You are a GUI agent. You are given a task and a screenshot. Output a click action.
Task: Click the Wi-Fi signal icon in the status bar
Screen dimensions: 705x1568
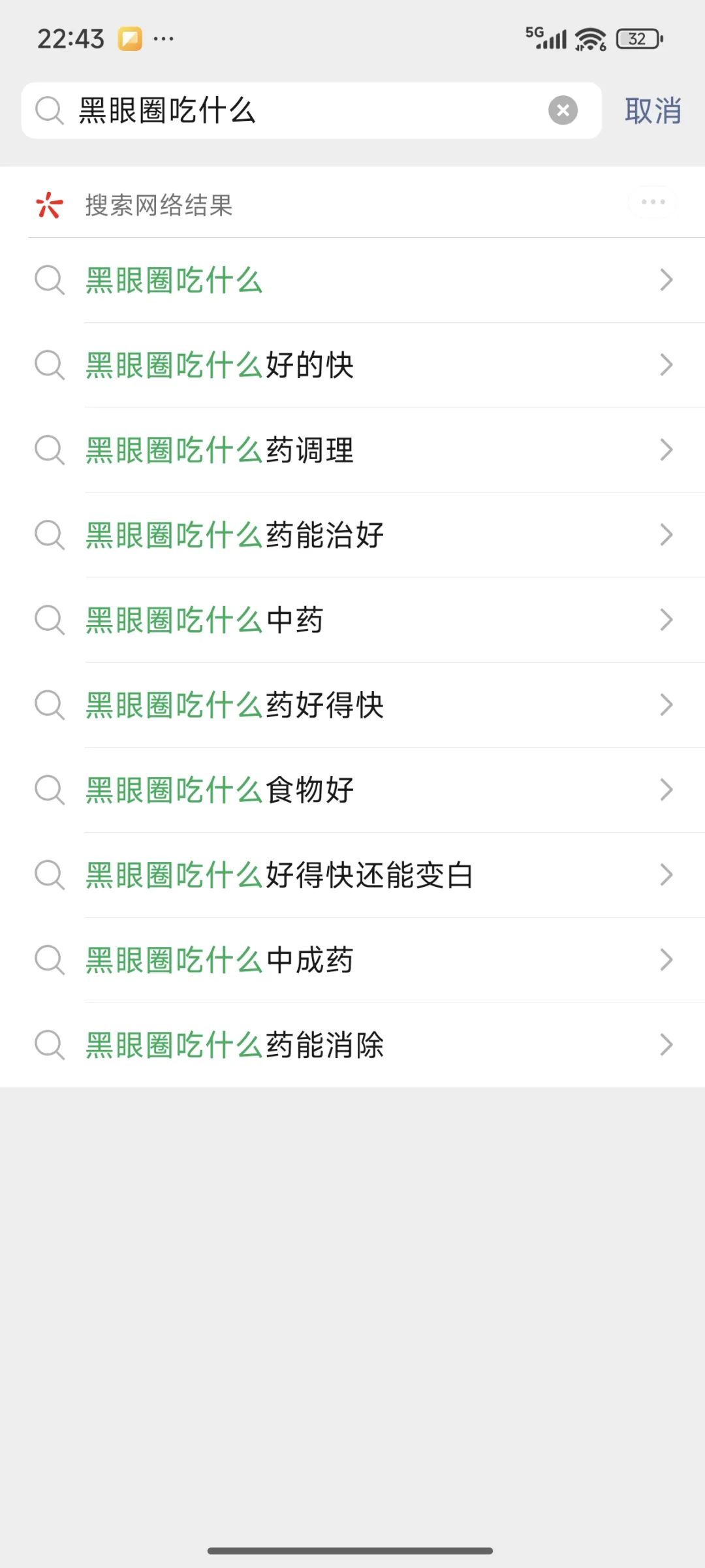coord(588,39)
